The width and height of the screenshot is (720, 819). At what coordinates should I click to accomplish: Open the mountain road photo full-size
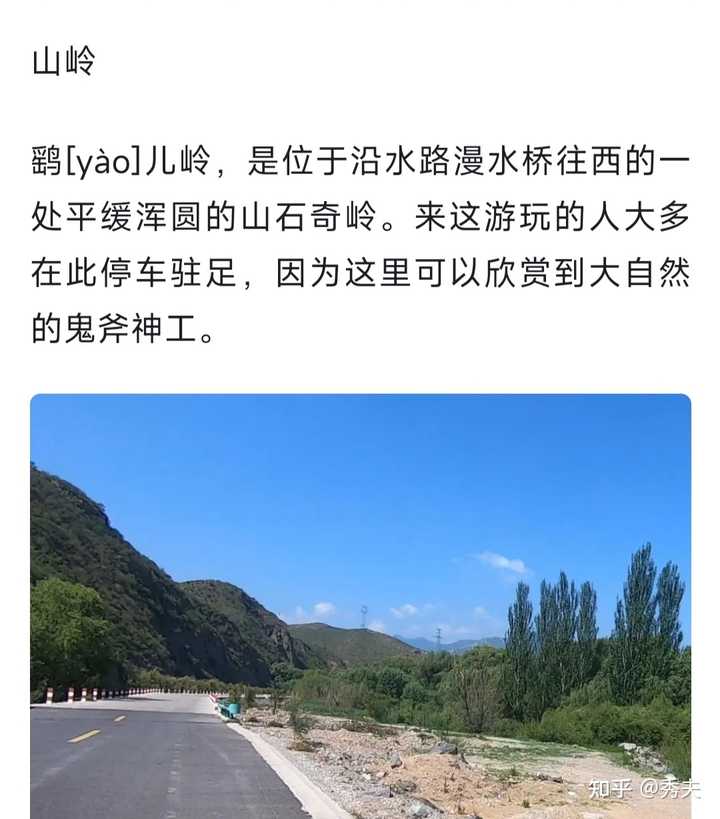coord(360,605)
